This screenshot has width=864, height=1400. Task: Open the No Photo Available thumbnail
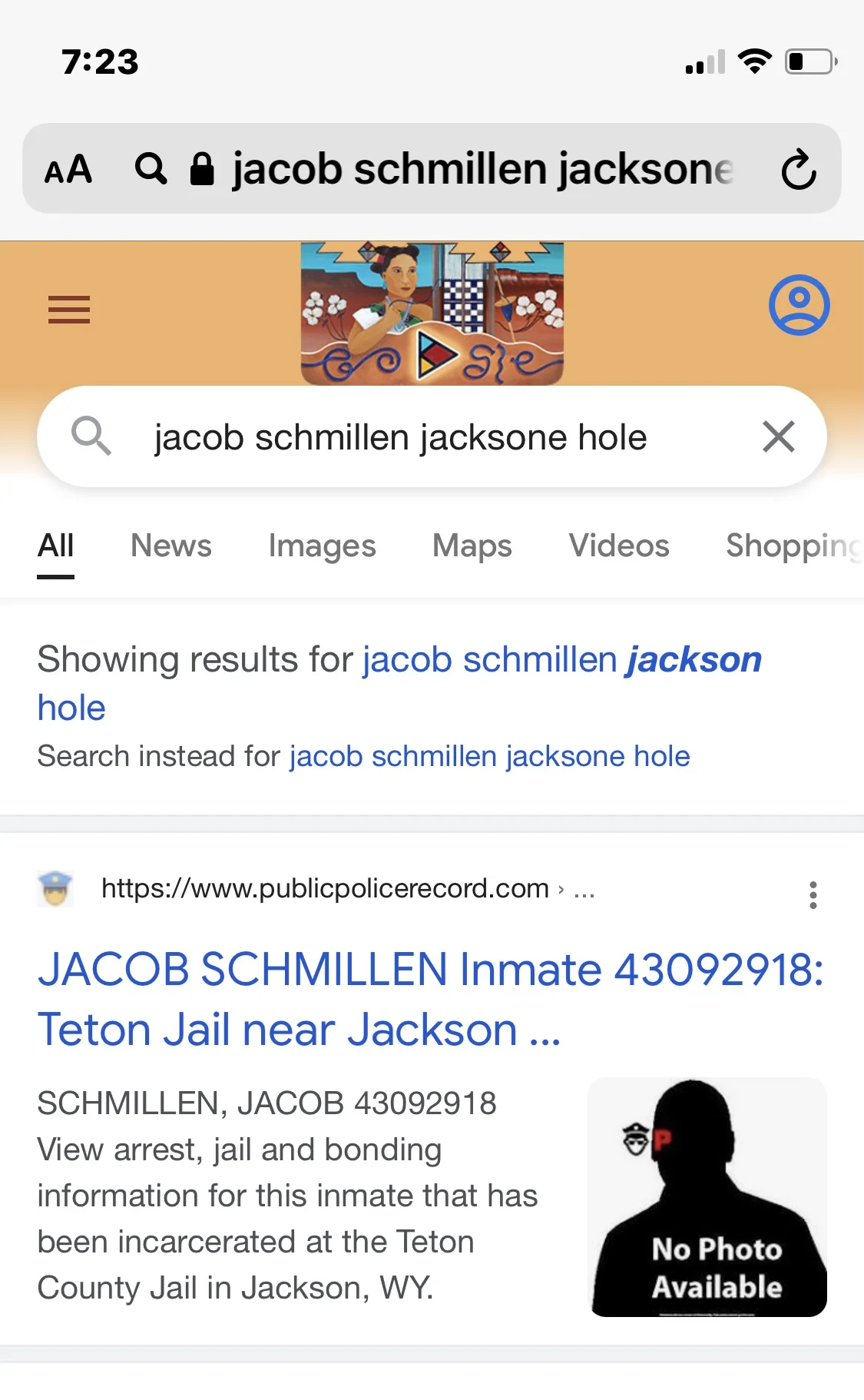[707, 1197]
